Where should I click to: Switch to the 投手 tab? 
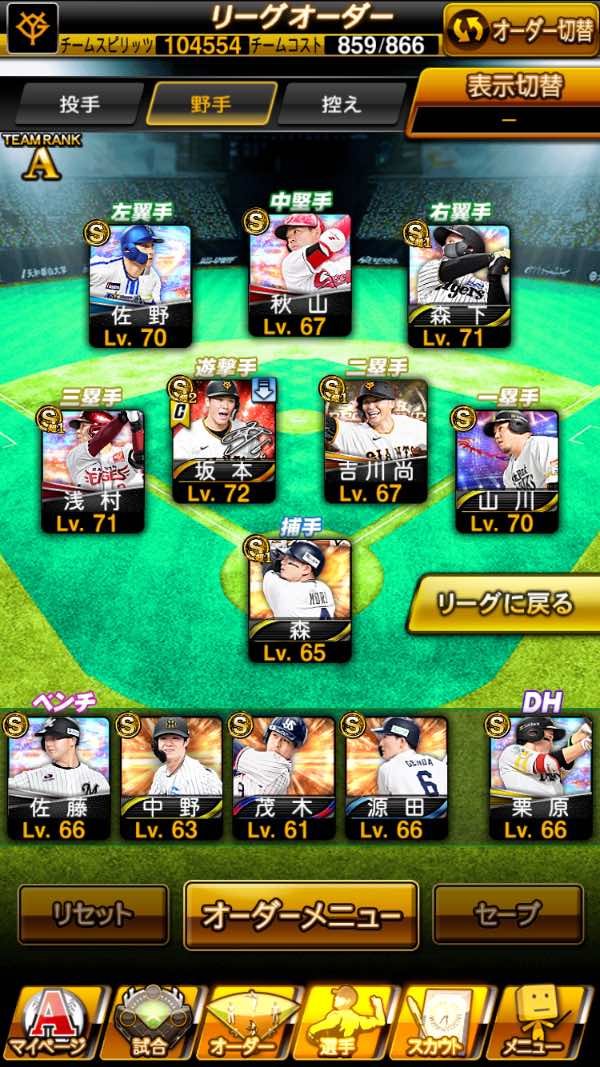80,104
